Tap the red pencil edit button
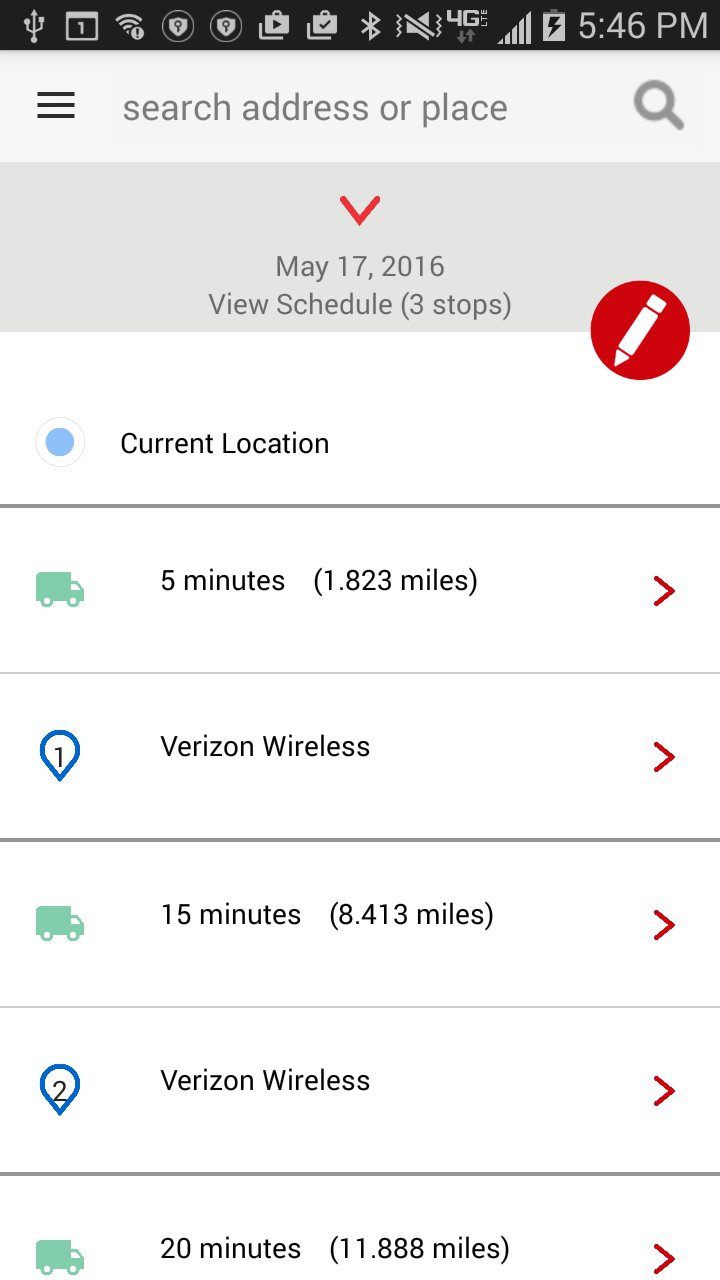 (x=640, y=330)
